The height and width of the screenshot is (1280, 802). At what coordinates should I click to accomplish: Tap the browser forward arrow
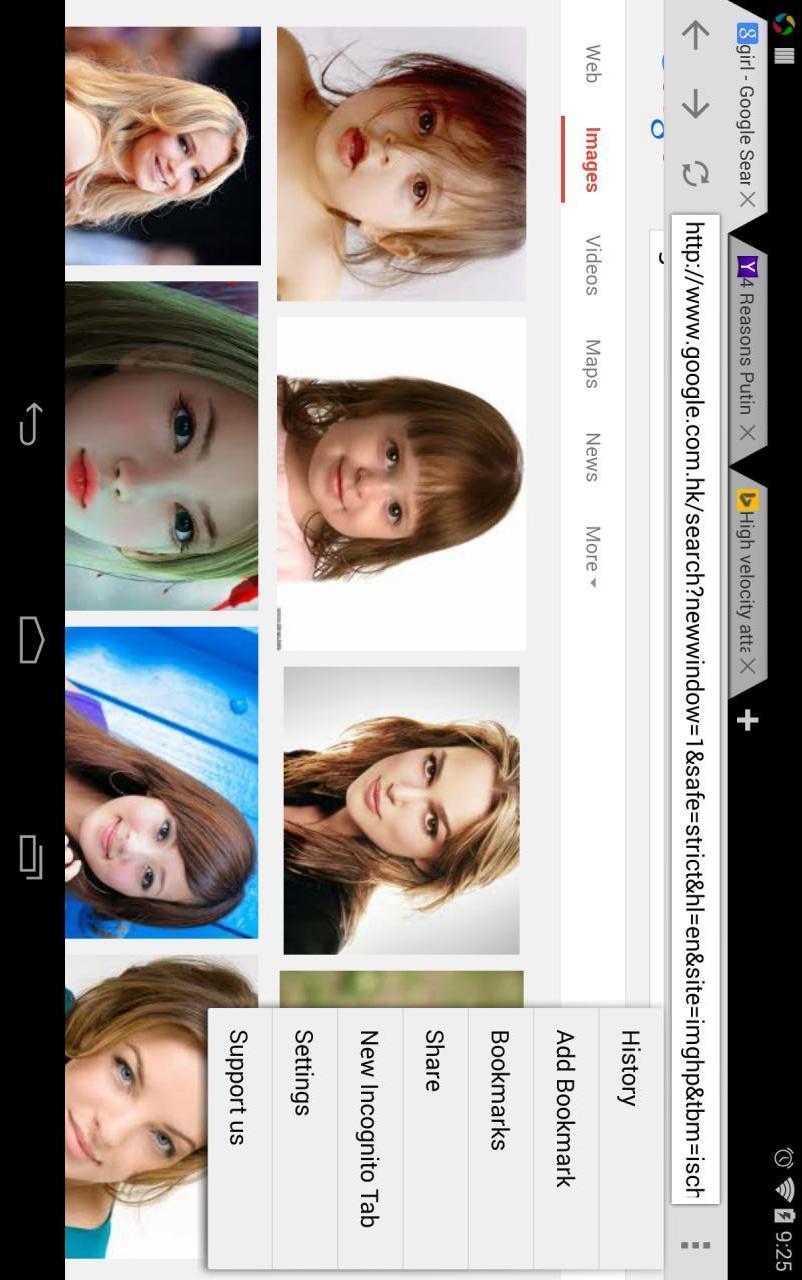695,104
